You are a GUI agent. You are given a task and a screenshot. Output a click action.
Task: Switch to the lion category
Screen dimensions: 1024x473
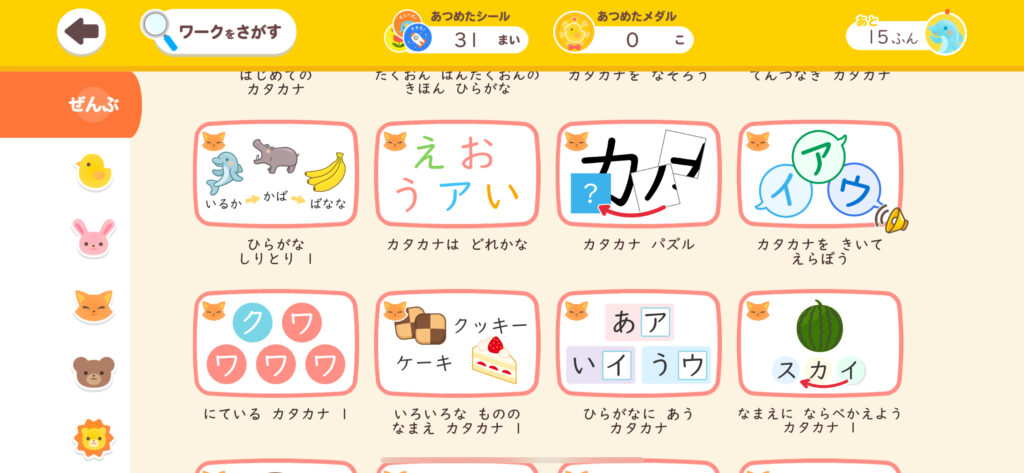pos(94,438)
